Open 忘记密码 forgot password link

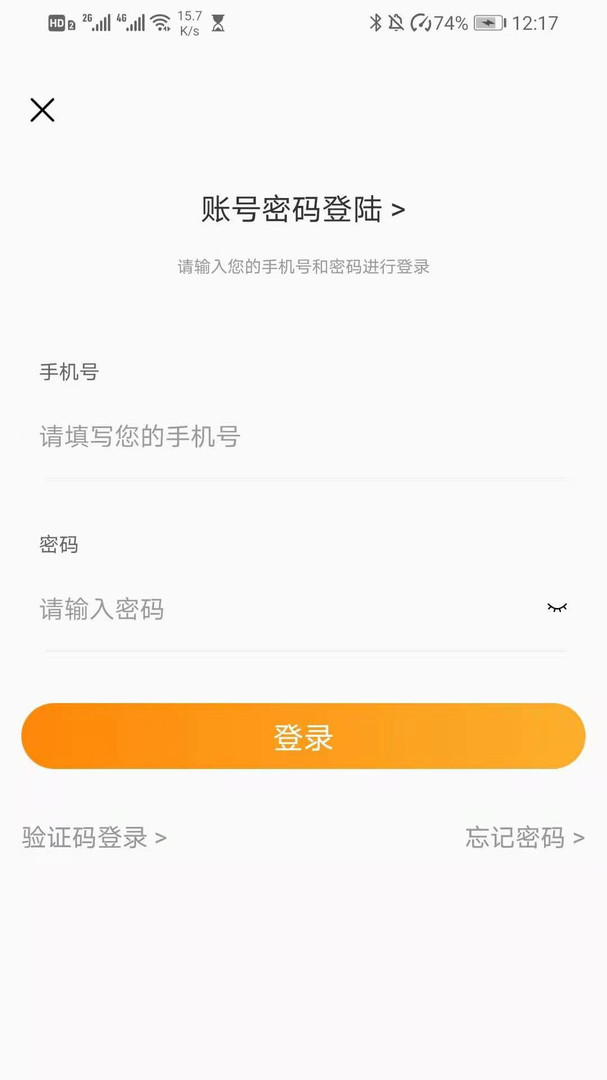coord(524,838)
